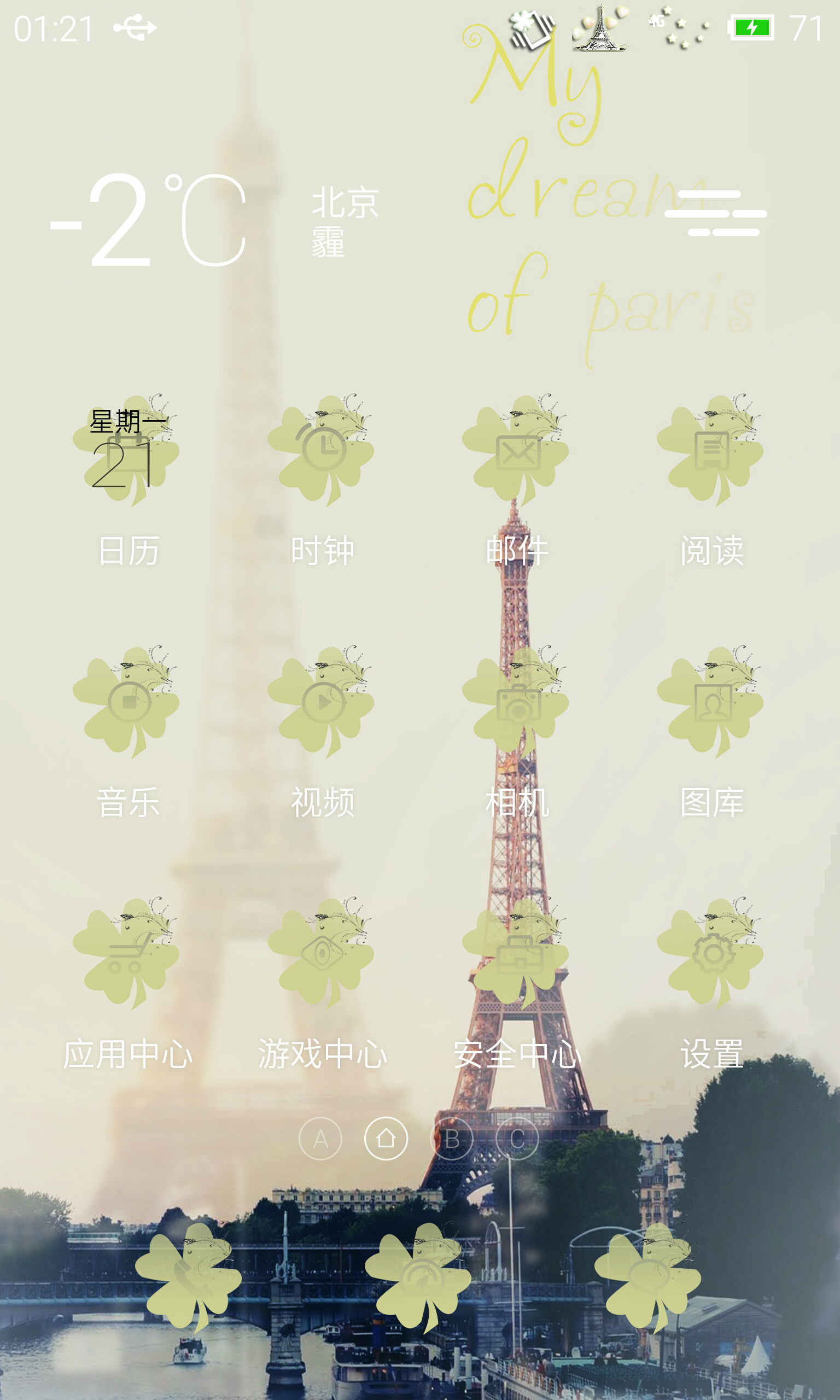Jump to page B indicator
The height and width of the screenshot is (1400, 840).
452,1139
